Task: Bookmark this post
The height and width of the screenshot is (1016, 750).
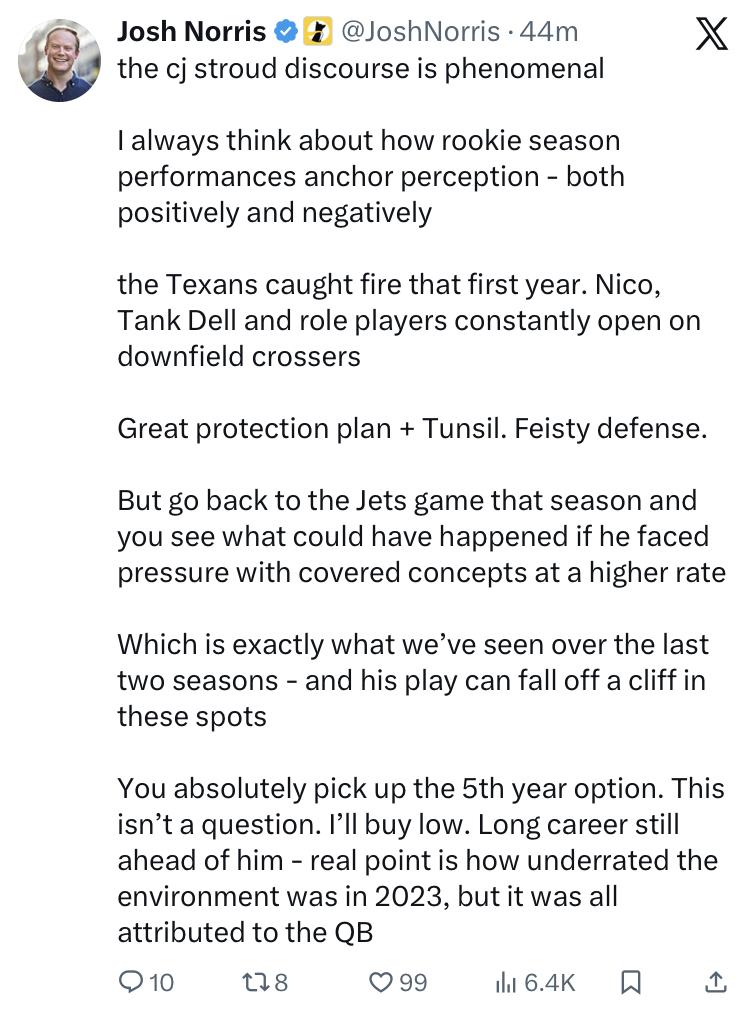Action: (631, 983)
